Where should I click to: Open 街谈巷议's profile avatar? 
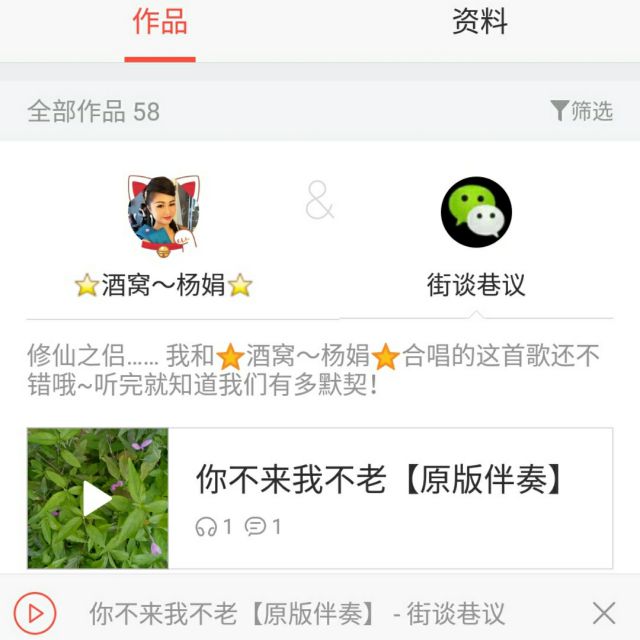[476, 212]
